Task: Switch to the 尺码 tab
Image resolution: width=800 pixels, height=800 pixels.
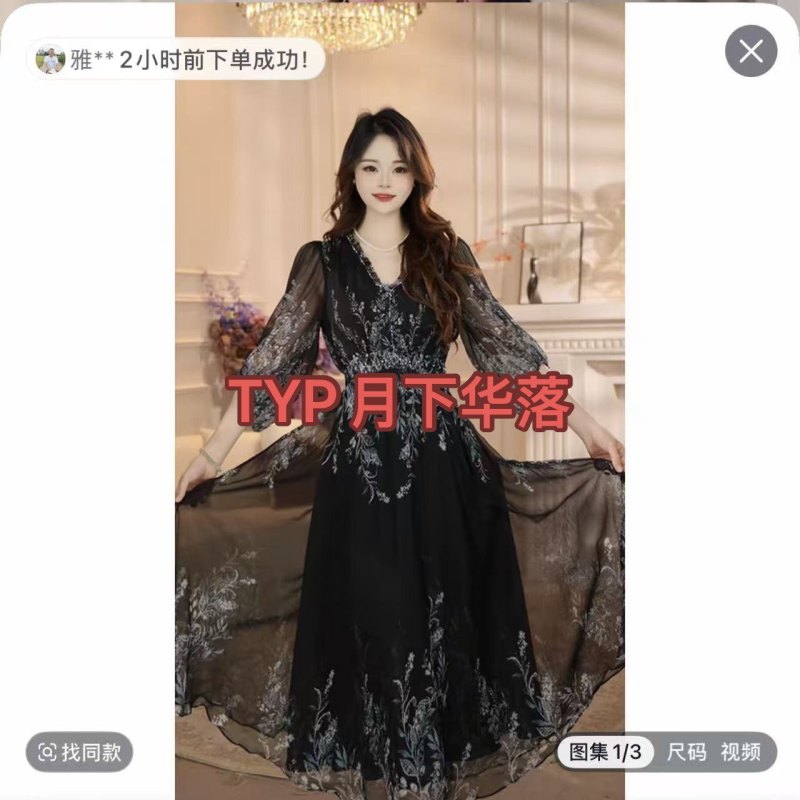Action: [687, 752]
